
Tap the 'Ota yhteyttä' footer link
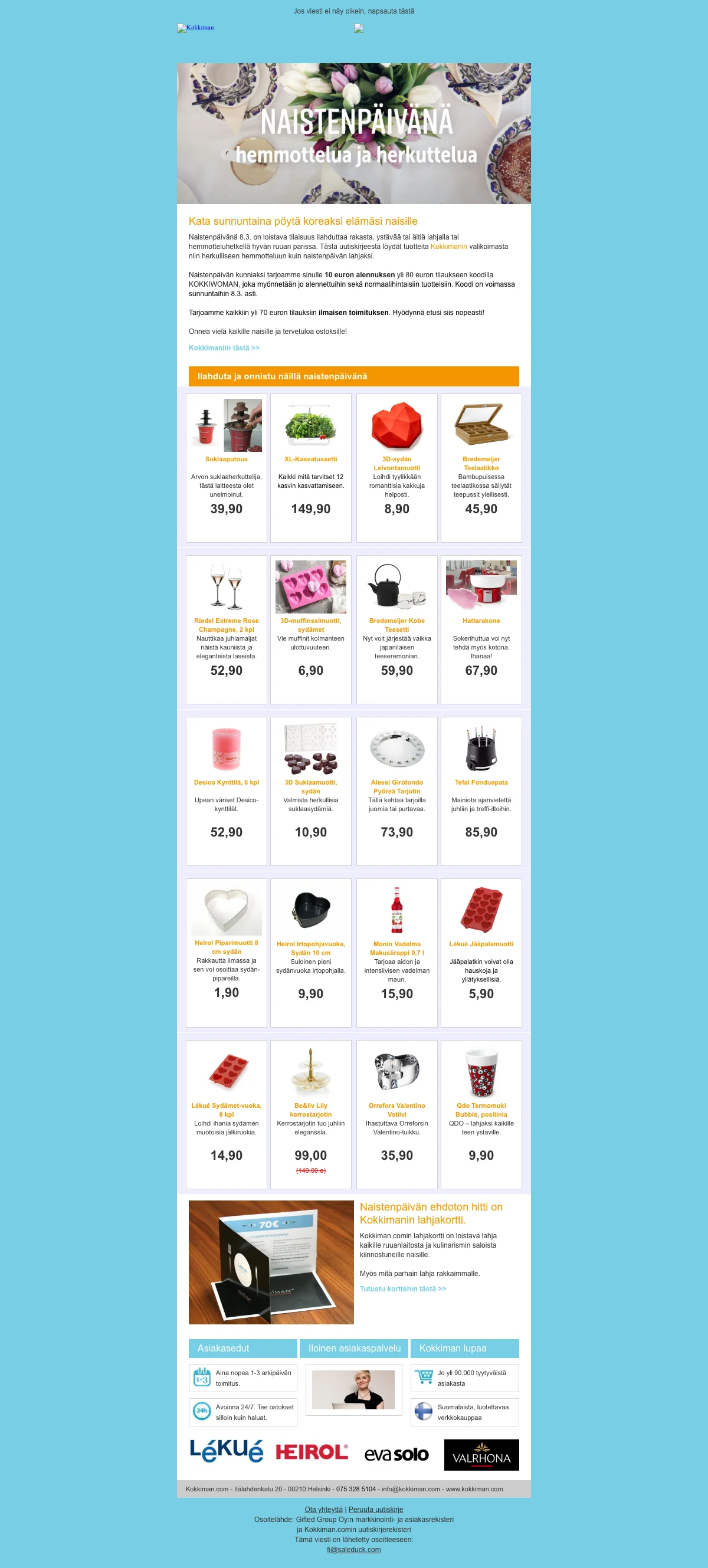[323, 1509]
